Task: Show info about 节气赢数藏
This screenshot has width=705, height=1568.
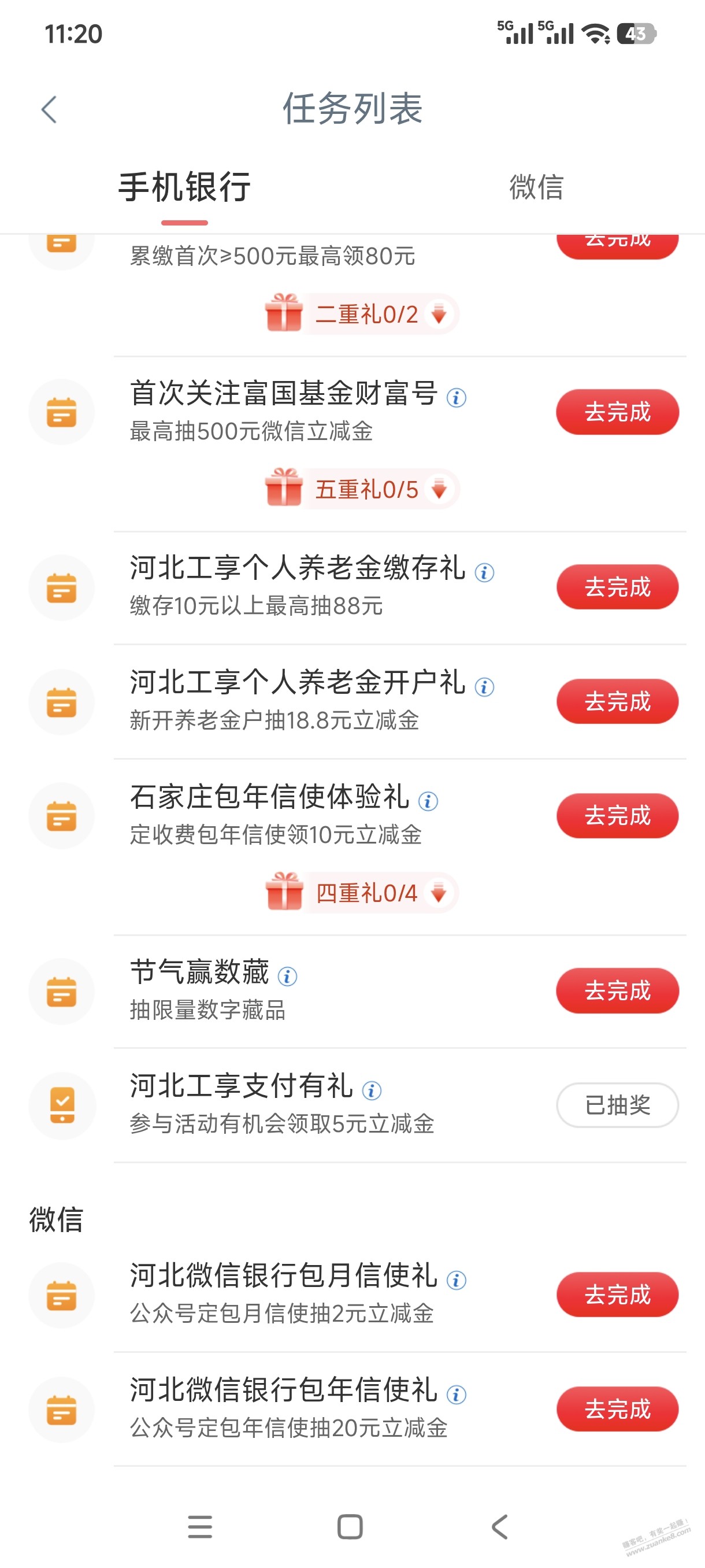Action: coord(287,977)
